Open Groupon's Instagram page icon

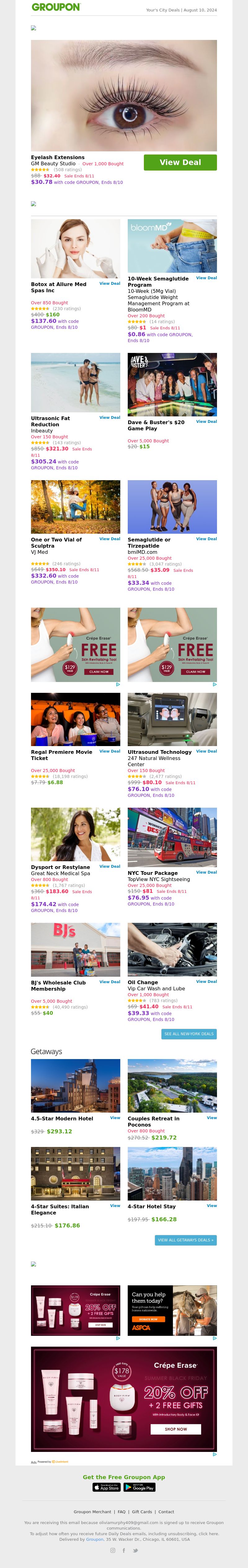[113, 1550]
